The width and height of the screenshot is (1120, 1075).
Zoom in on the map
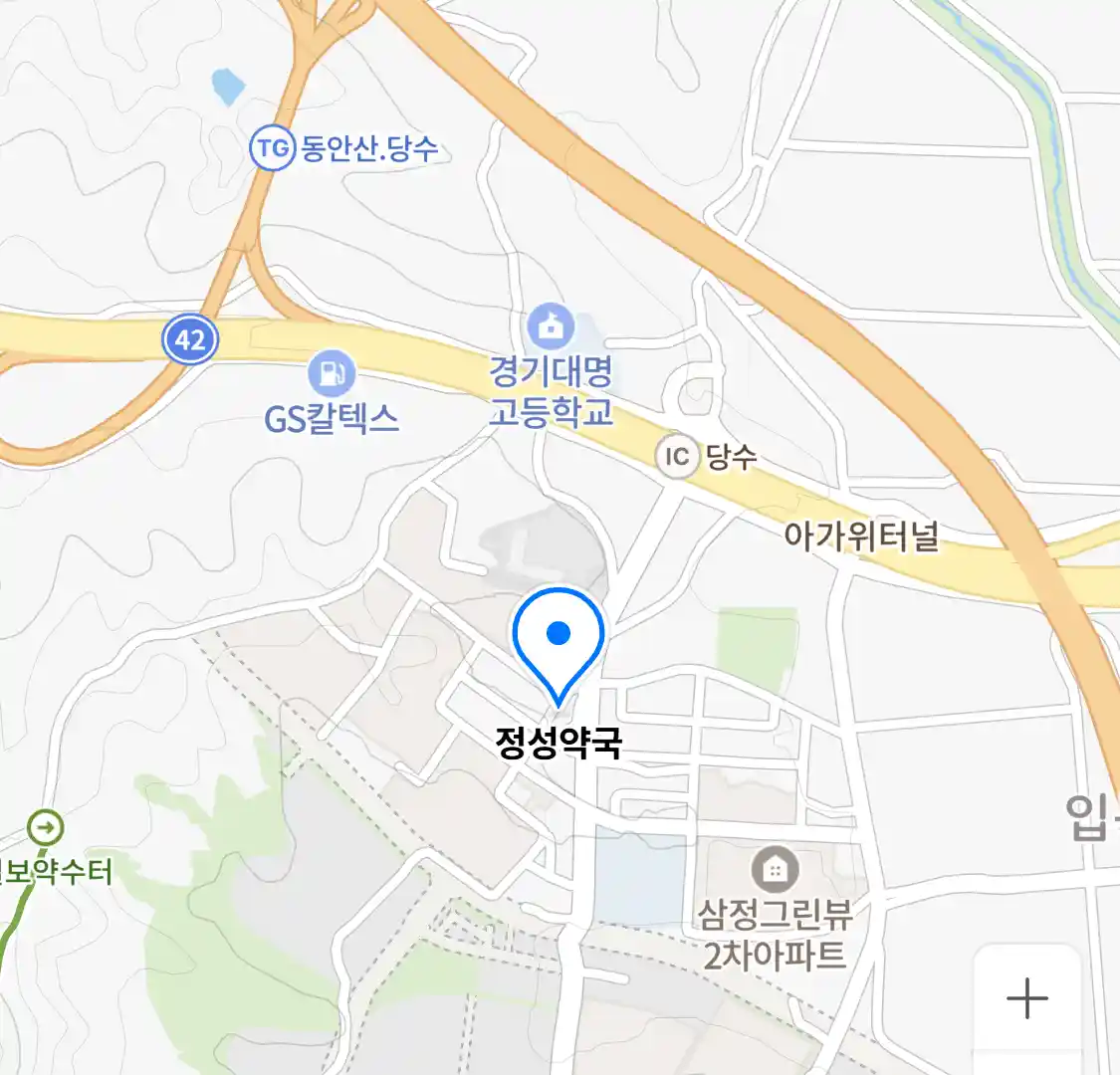pos(1026,998)
